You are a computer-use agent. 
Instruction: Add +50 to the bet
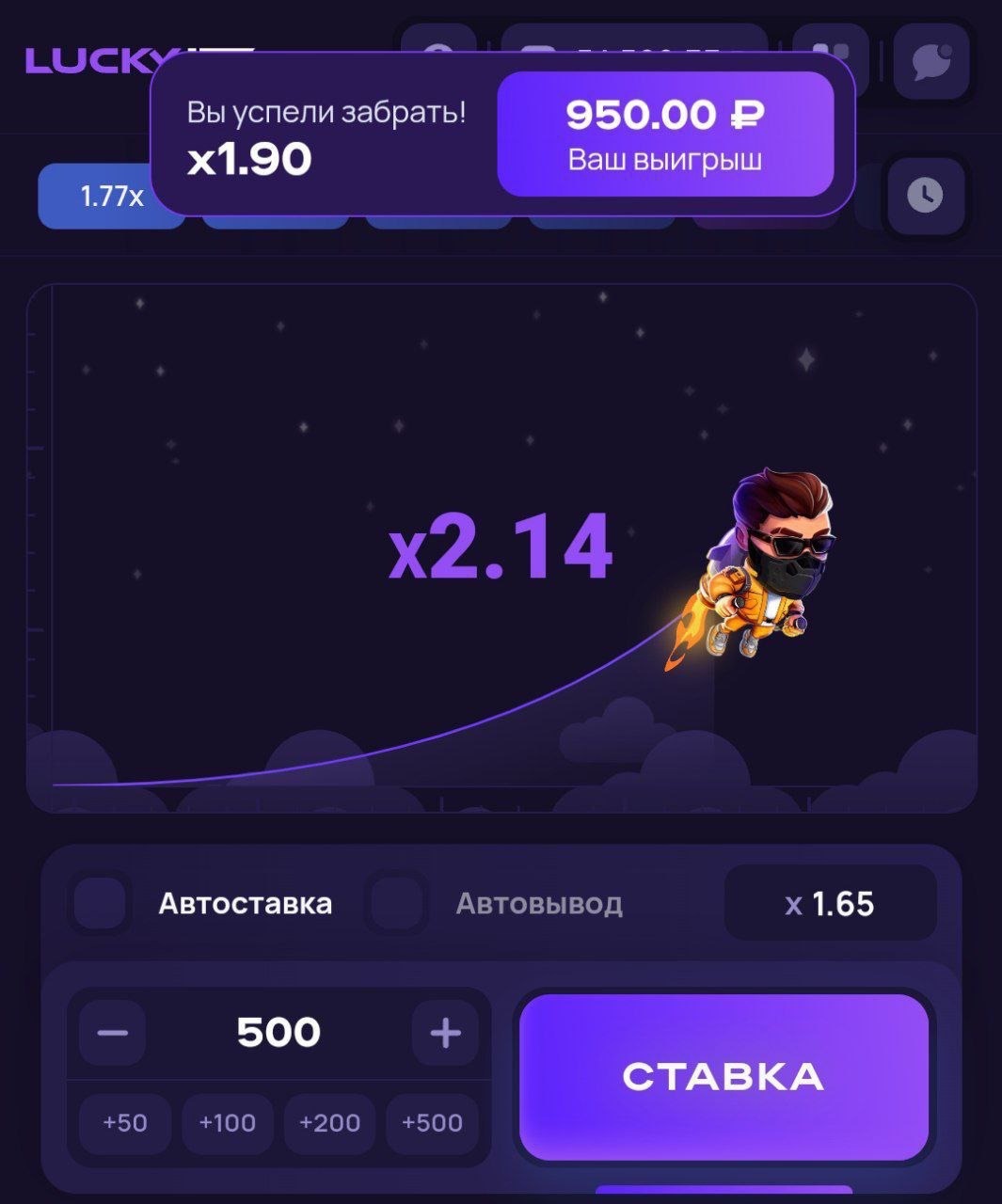125,1123
